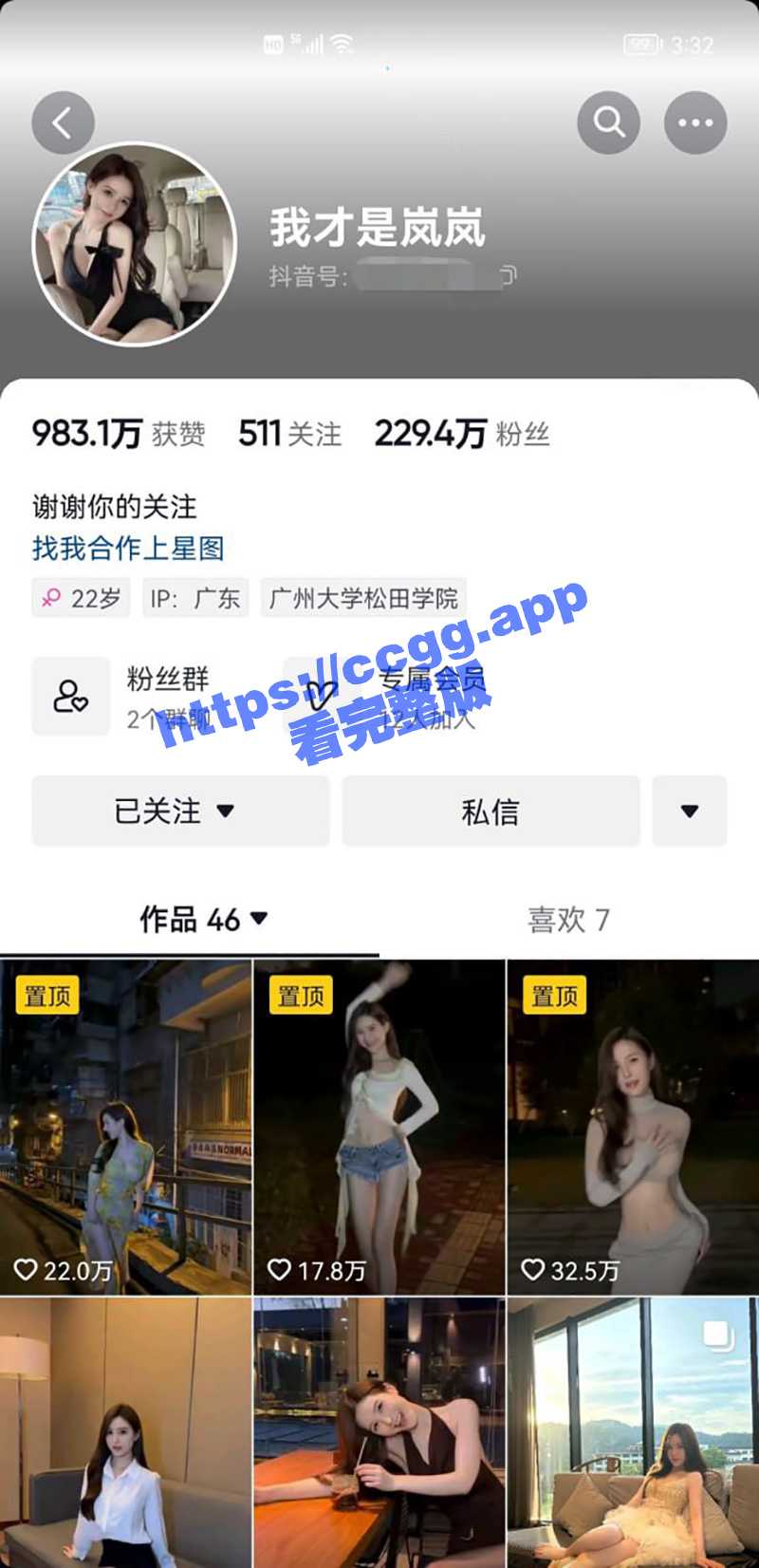This screenshot has width=759, height=1568.
Task: Click the back arrow to leave profile
Action: pos(62,121)
